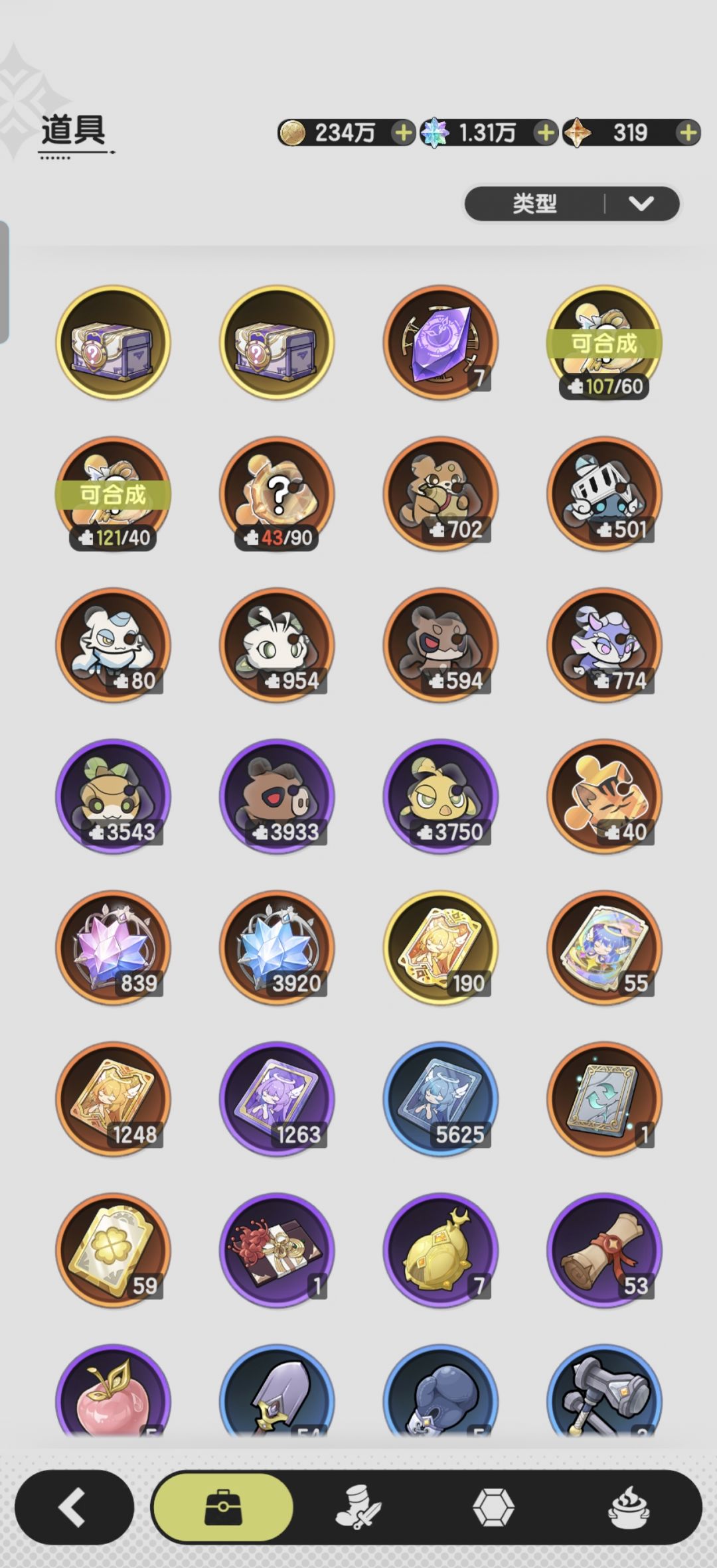Tap plus next to 1.31万 crystals
717x1568 pixels.
[545, 133]
